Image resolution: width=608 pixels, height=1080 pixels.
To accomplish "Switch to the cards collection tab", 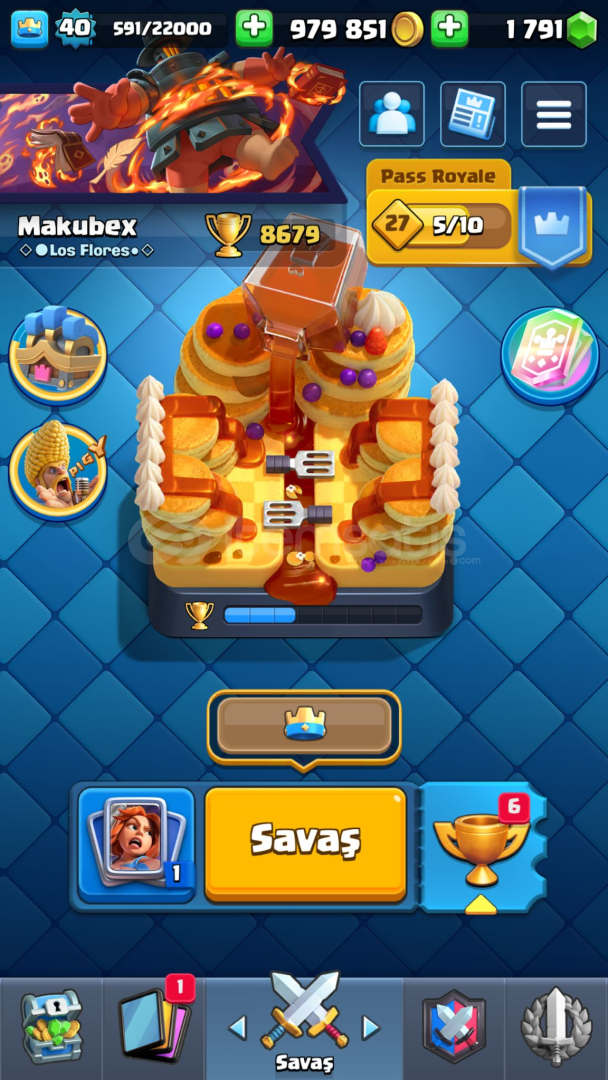I will (x=153, y=1026).
